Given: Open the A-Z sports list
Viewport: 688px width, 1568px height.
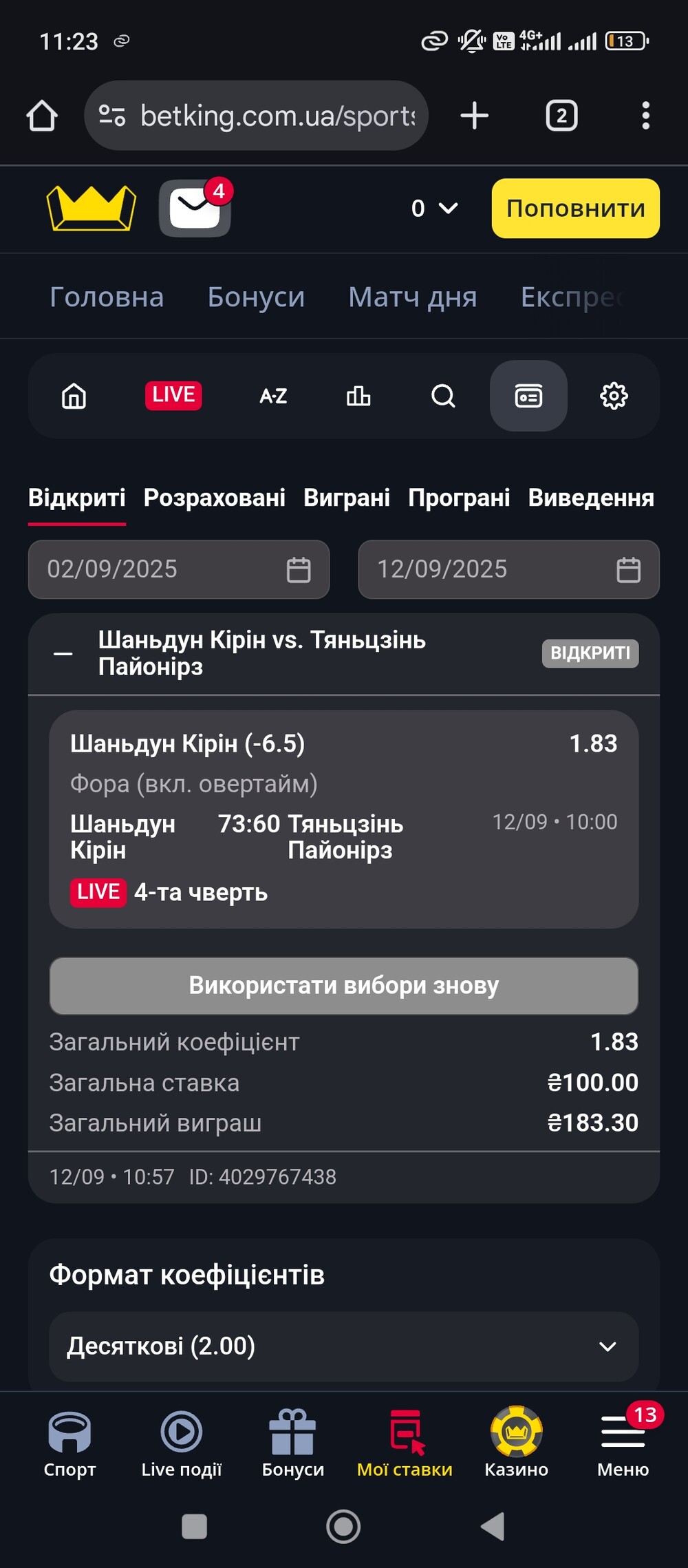Looking at the screenshot, I should [273, 396].
